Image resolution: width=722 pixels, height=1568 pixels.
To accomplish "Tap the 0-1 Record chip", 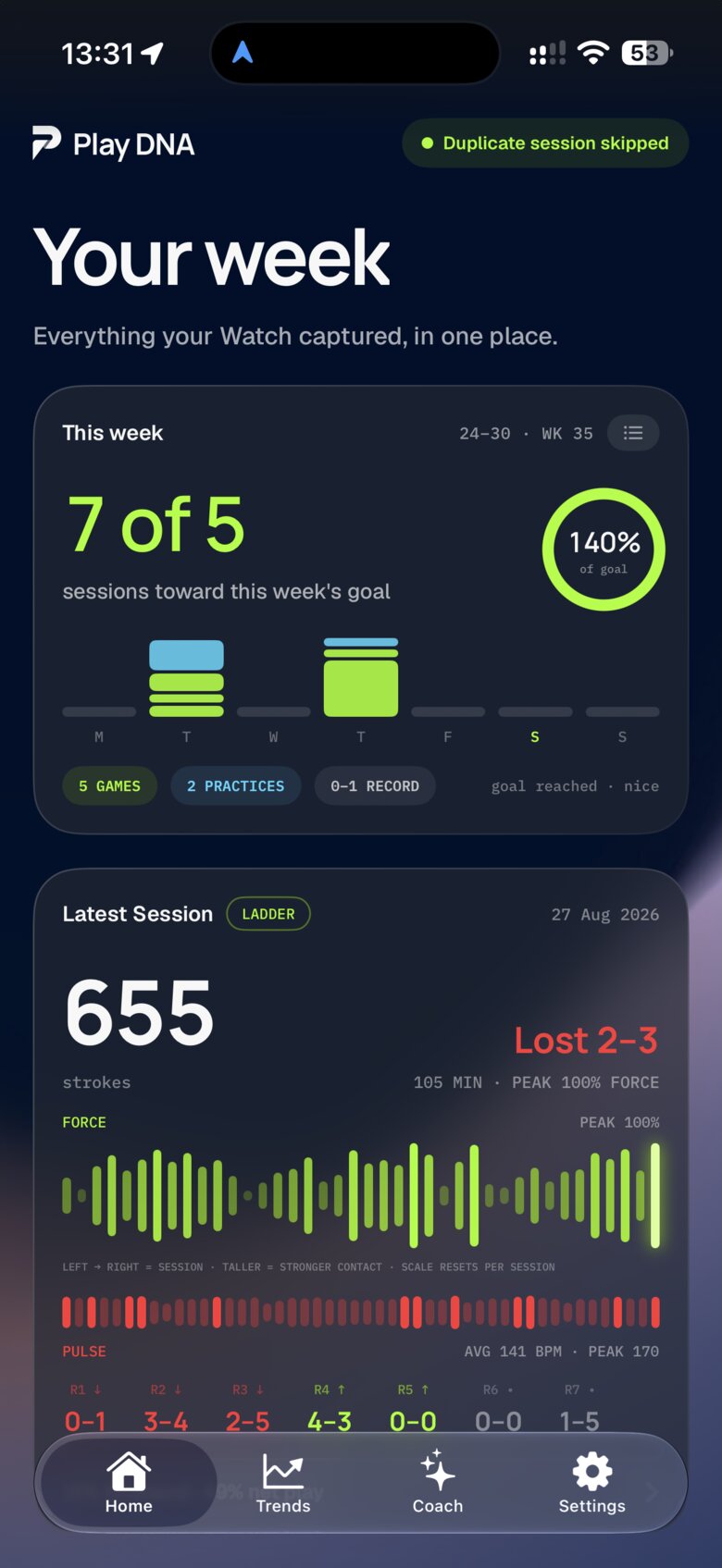I will (x=375, y=786).
